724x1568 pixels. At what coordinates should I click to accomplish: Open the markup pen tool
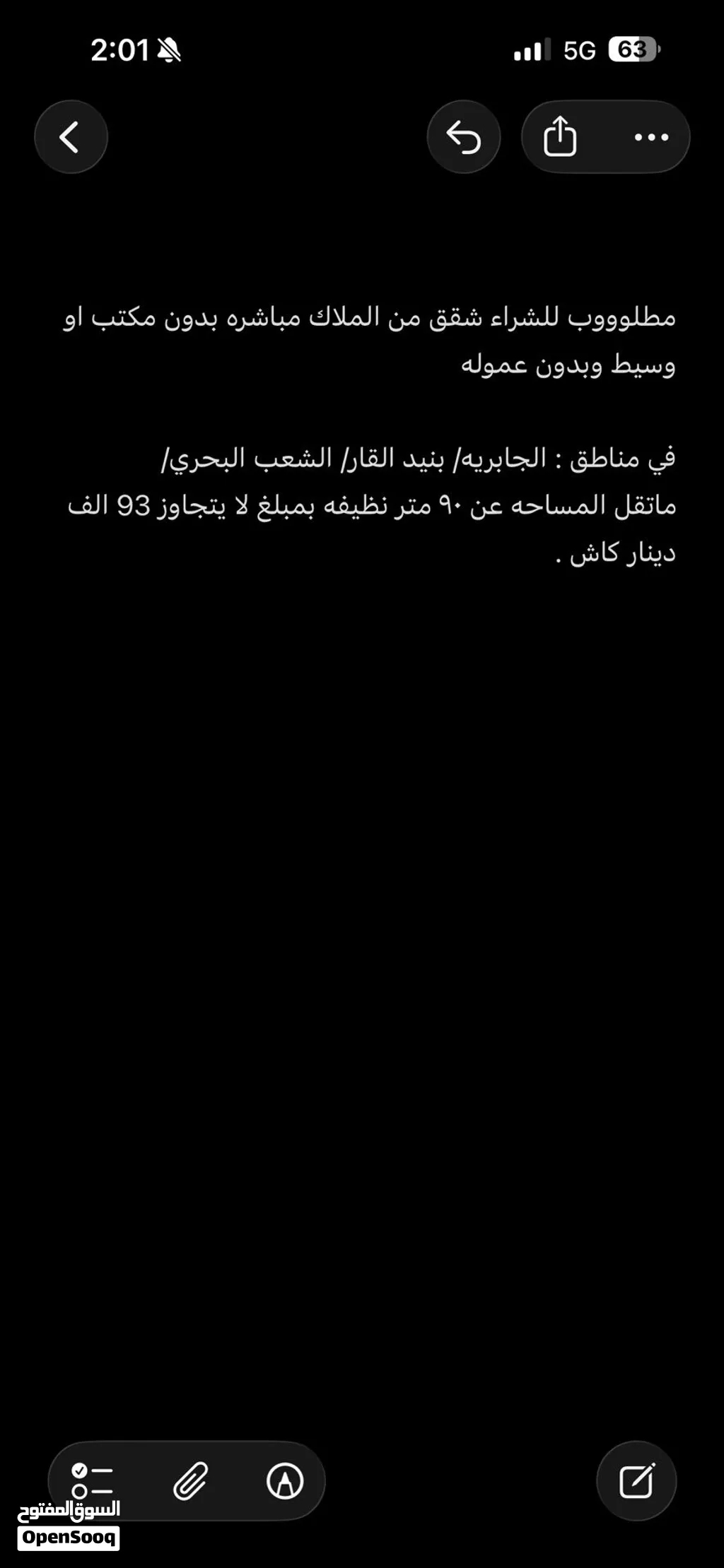point(285,1480)
